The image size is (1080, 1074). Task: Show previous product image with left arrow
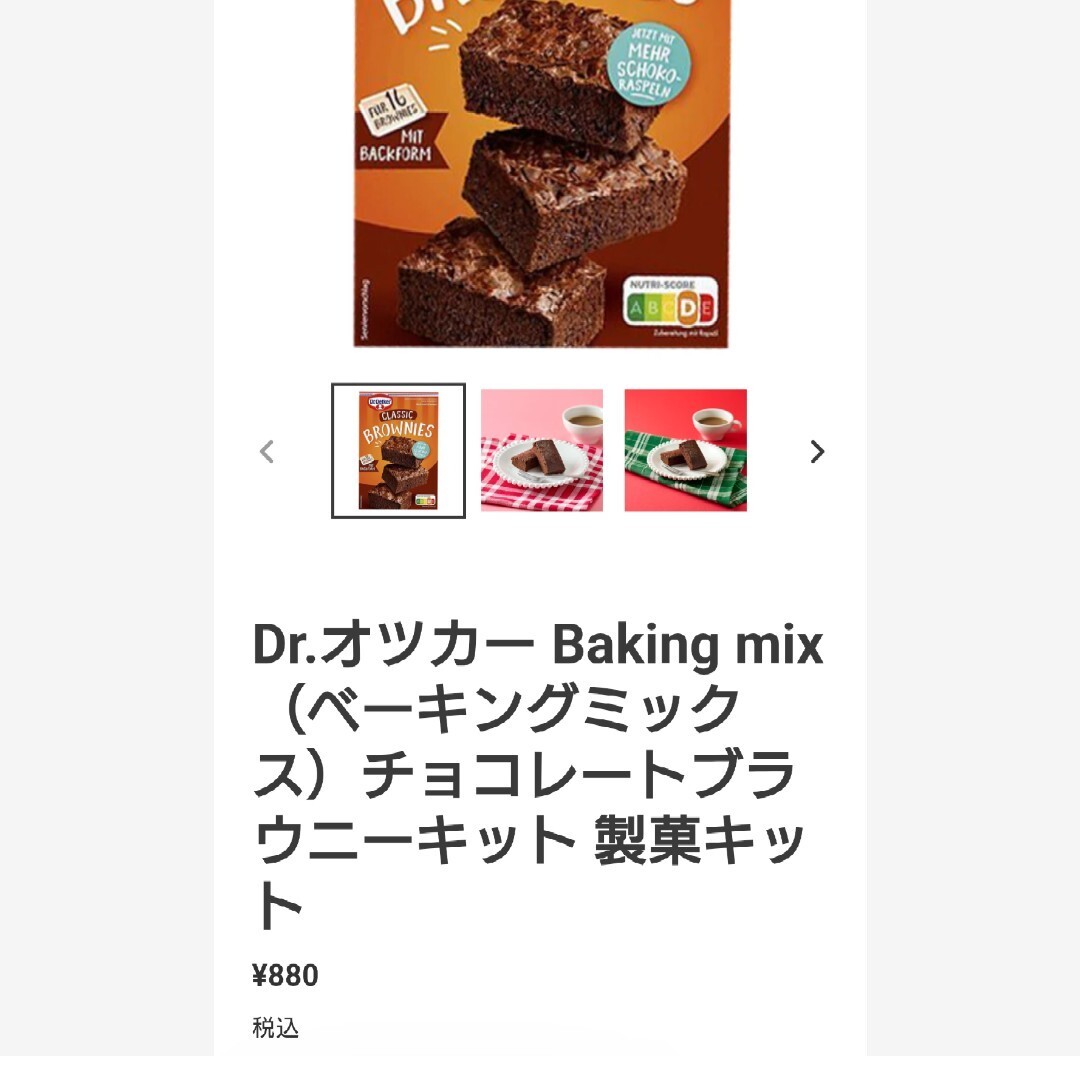tap(267, 452)
